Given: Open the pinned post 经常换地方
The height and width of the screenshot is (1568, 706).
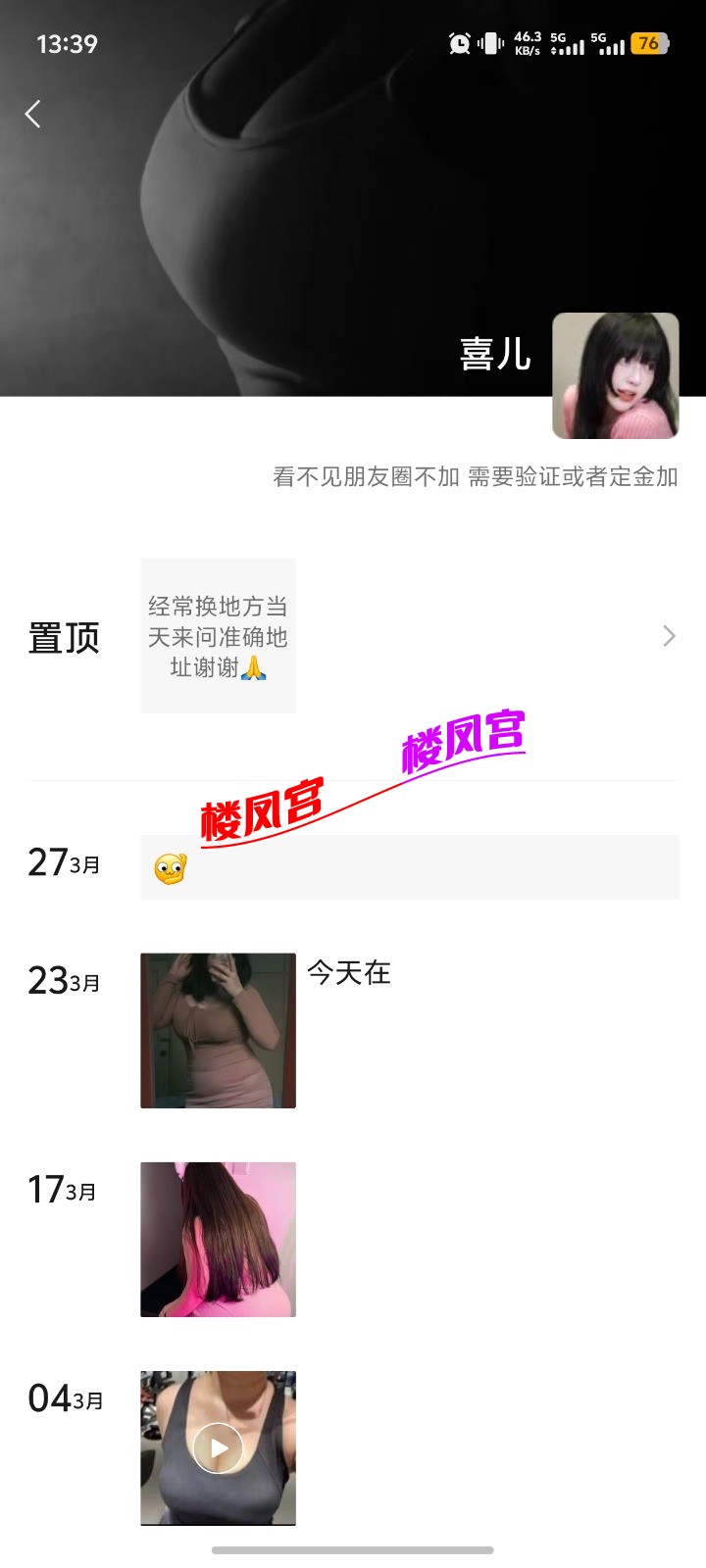Looking at the screenshot, I should (218, 636).
